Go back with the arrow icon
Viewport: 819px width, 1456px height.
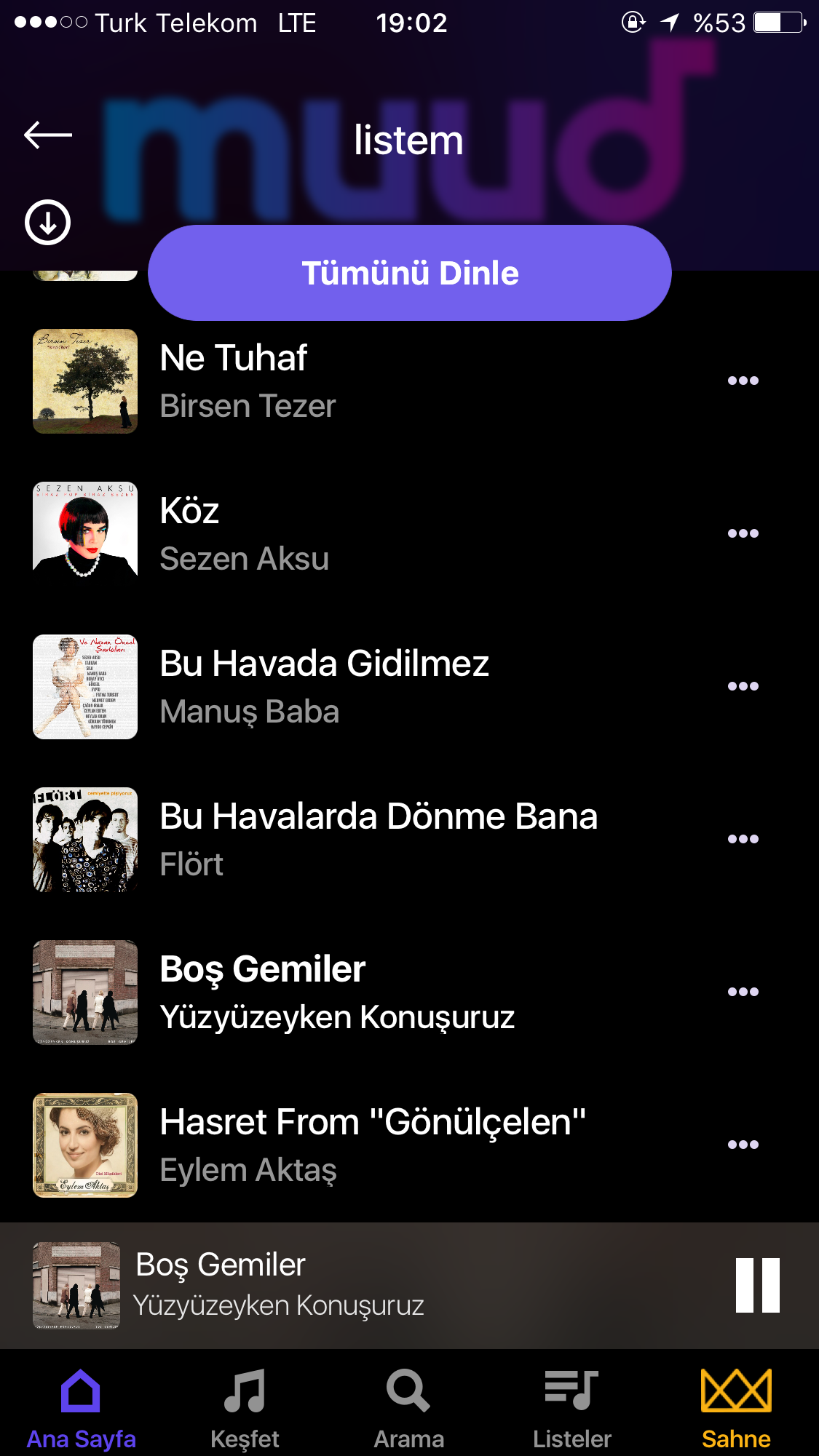pos(48,135)
